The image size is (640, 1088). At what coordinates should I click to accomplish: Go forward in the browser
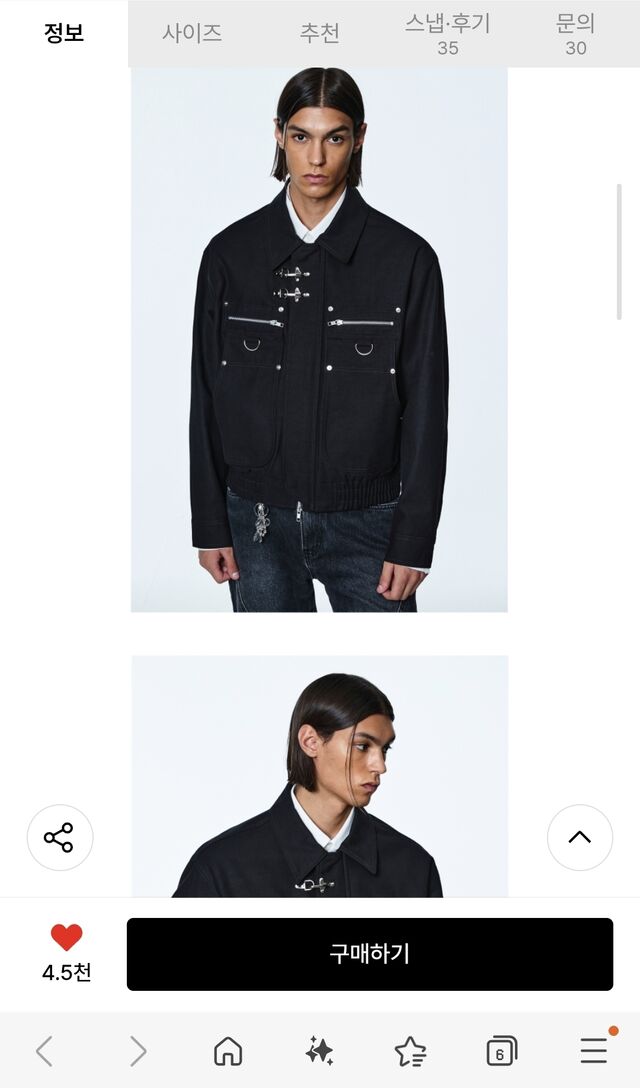[x=137, y=1051]
